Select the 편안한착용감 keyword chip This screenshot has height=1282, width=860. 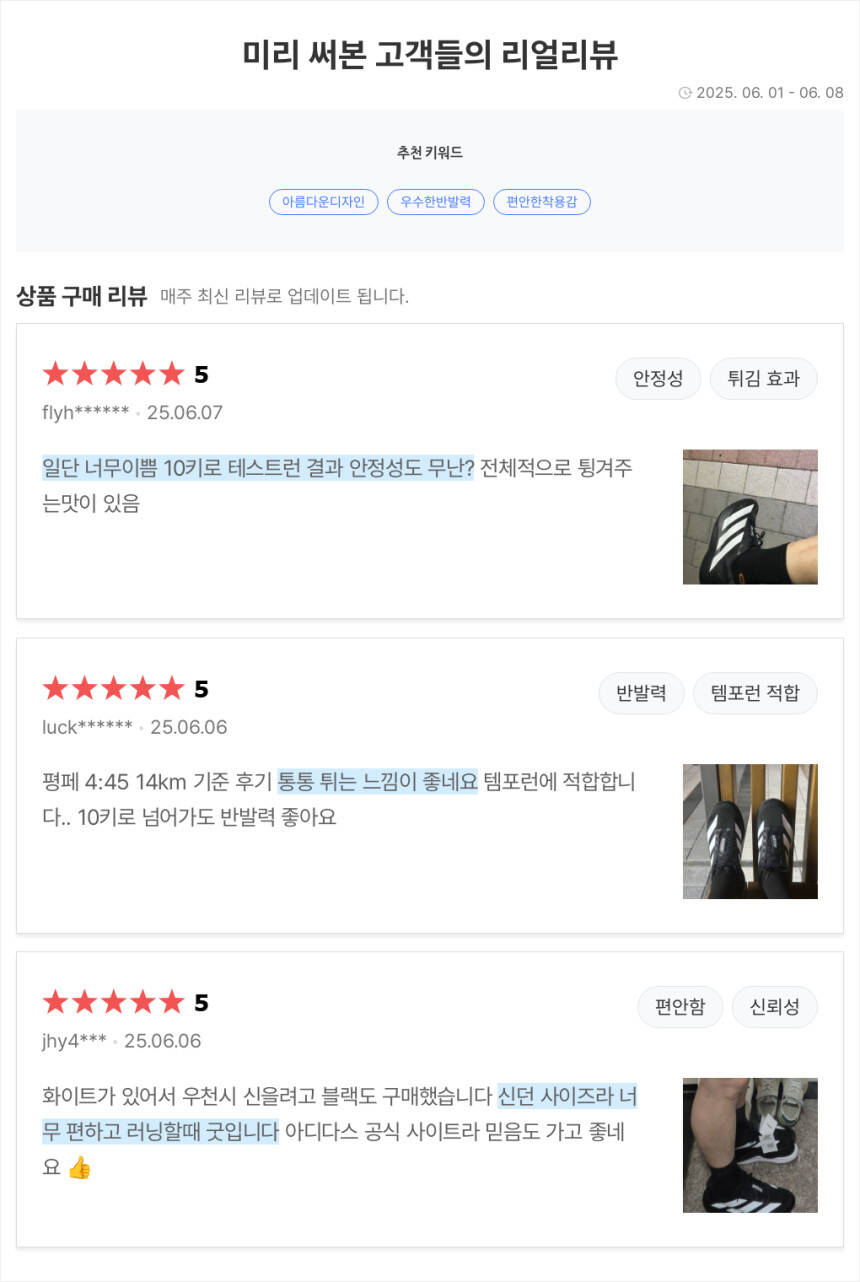(542, 202)
